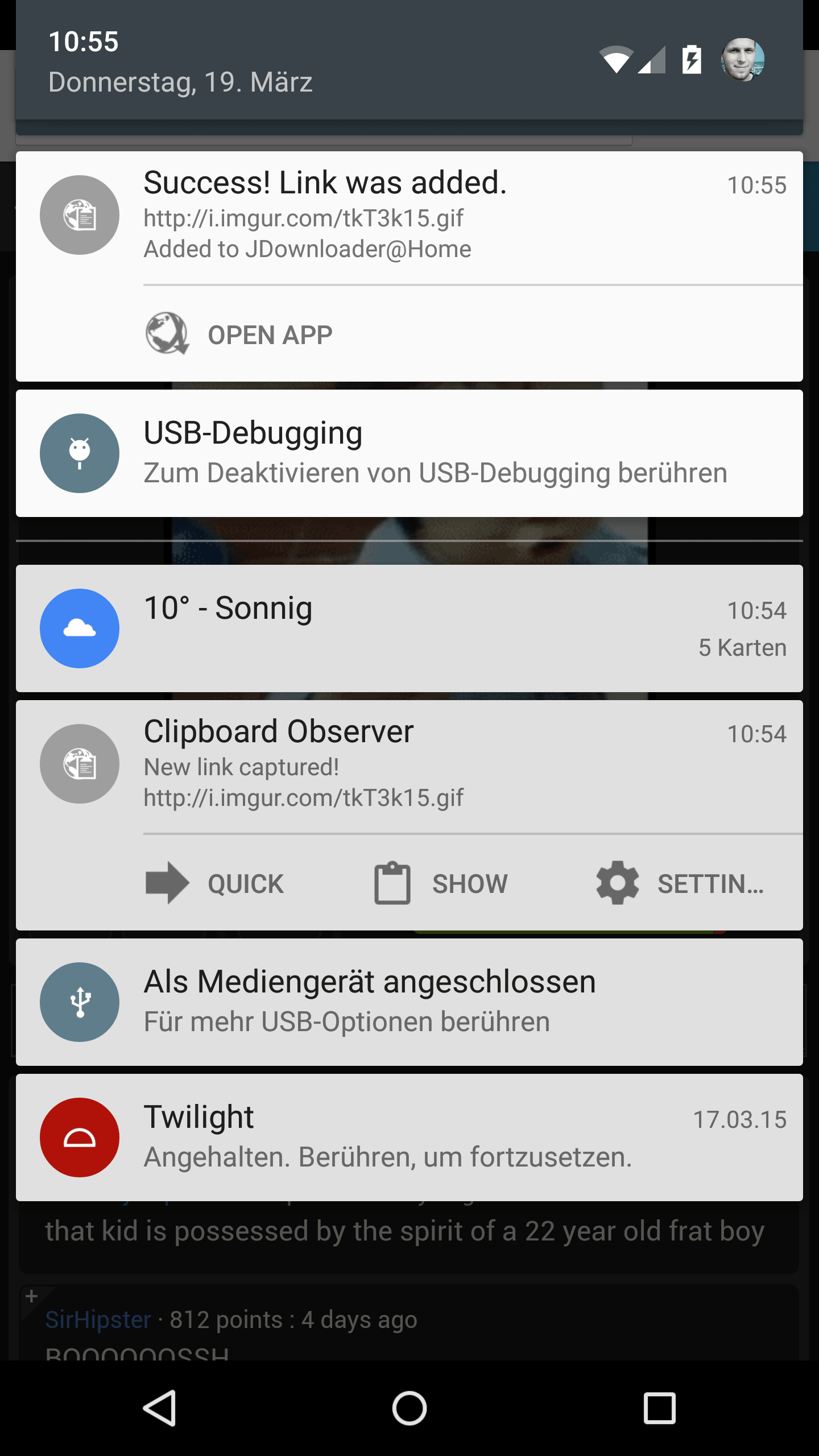Tap OPEN APP in the JDownloader notification
Image resolution: width=819 pixels, height=1456 pixels.
coord(239,334)
